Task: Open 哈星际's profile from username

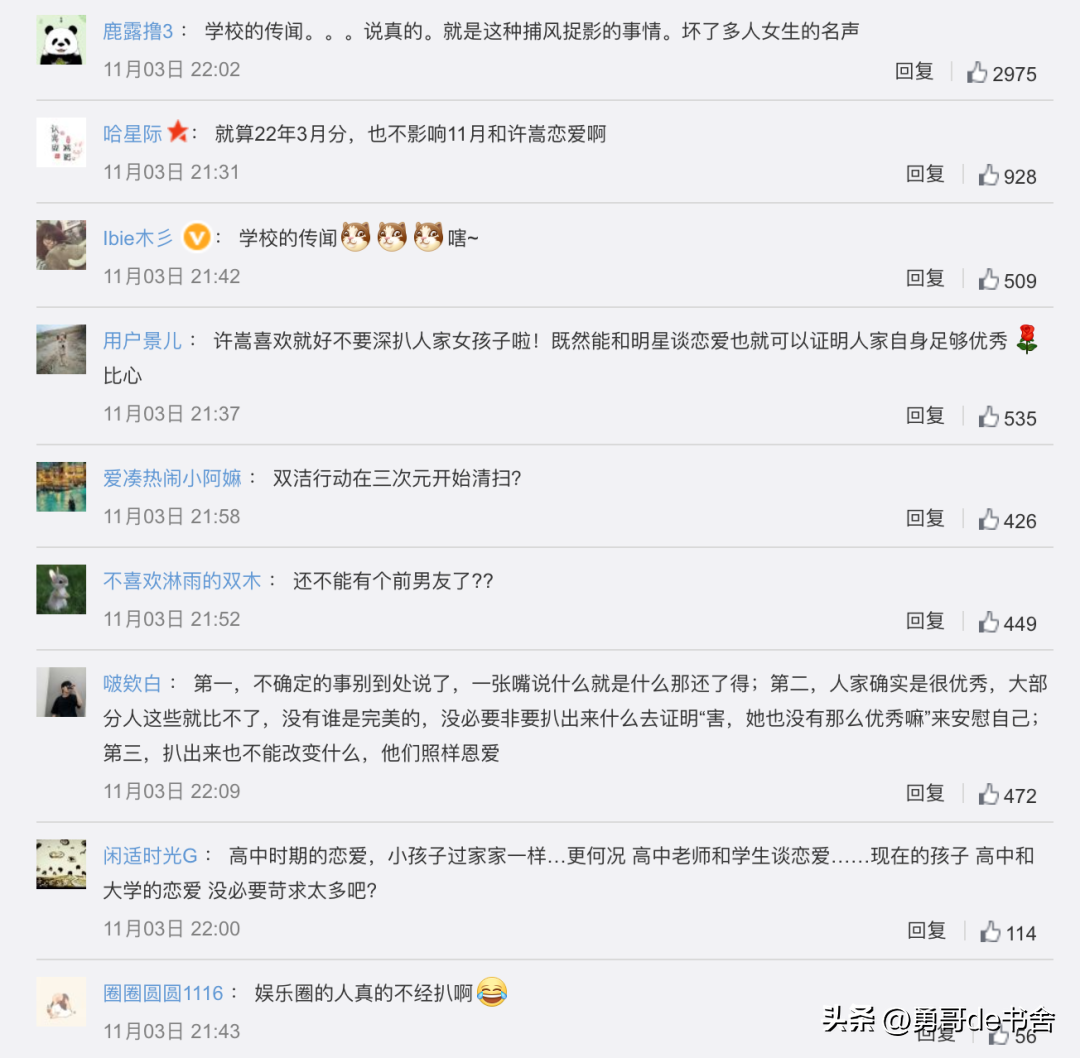Action: coord(132,134)
